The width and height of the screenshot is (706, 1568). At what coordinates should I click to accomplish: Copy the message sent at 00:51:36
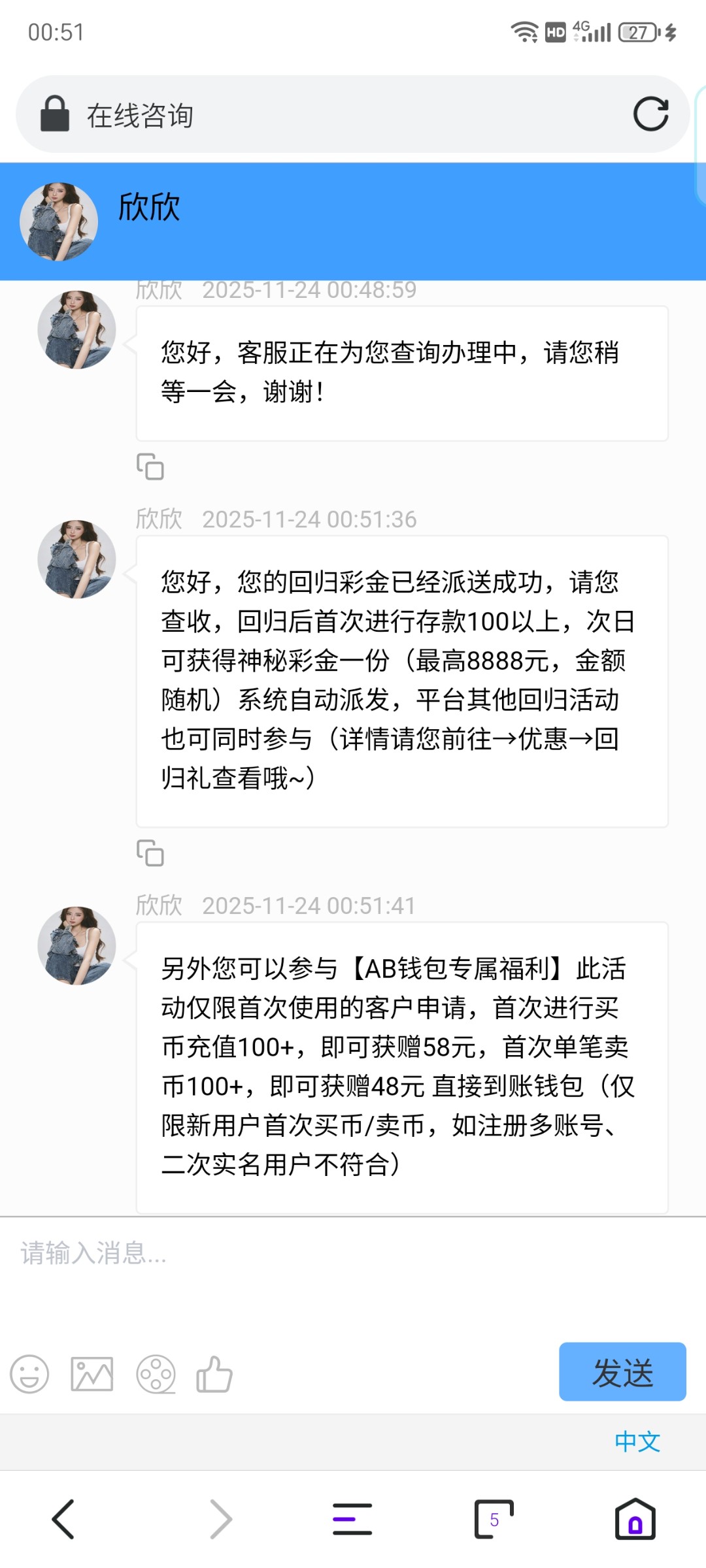[150, 853]
